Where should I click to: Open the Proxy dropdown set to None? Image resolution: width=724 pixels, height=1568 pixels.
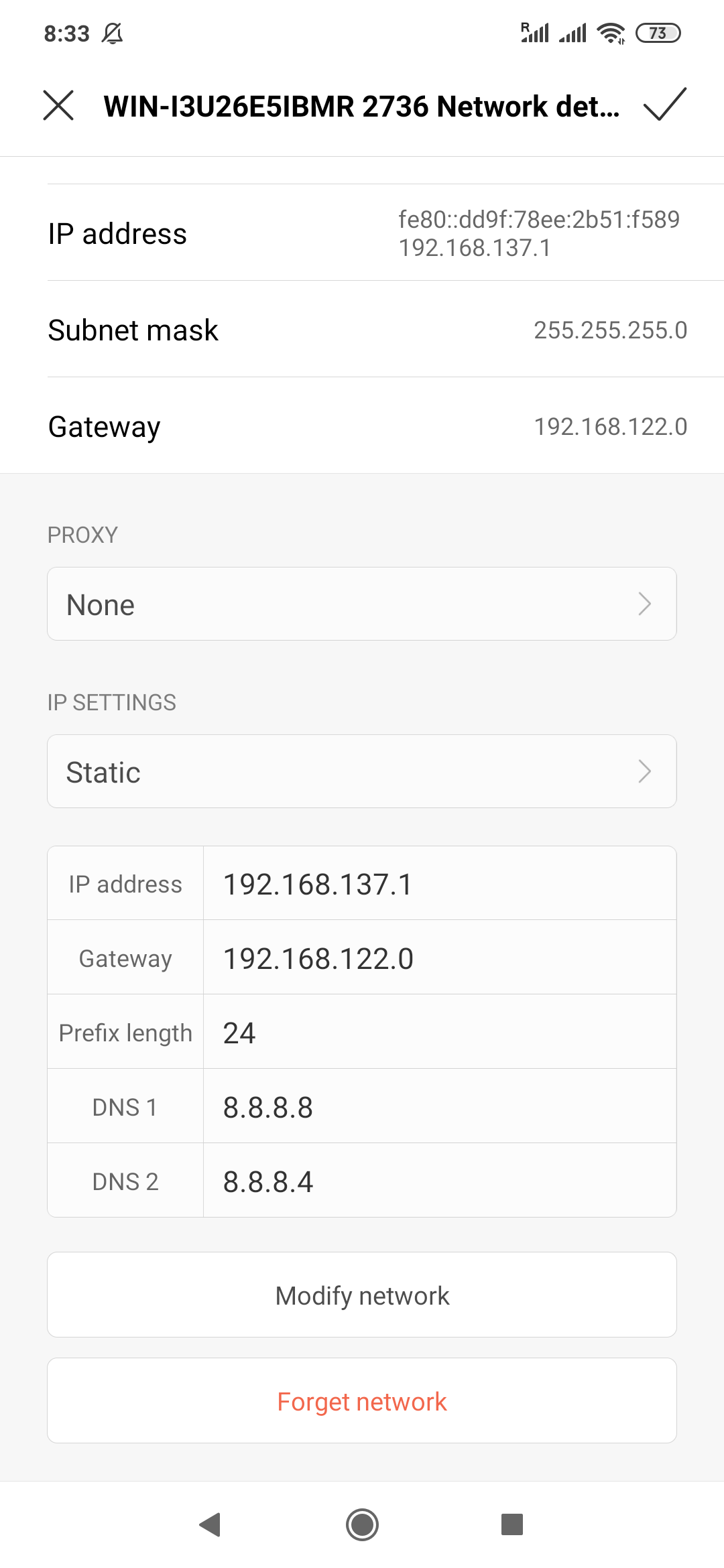point(362,604)
